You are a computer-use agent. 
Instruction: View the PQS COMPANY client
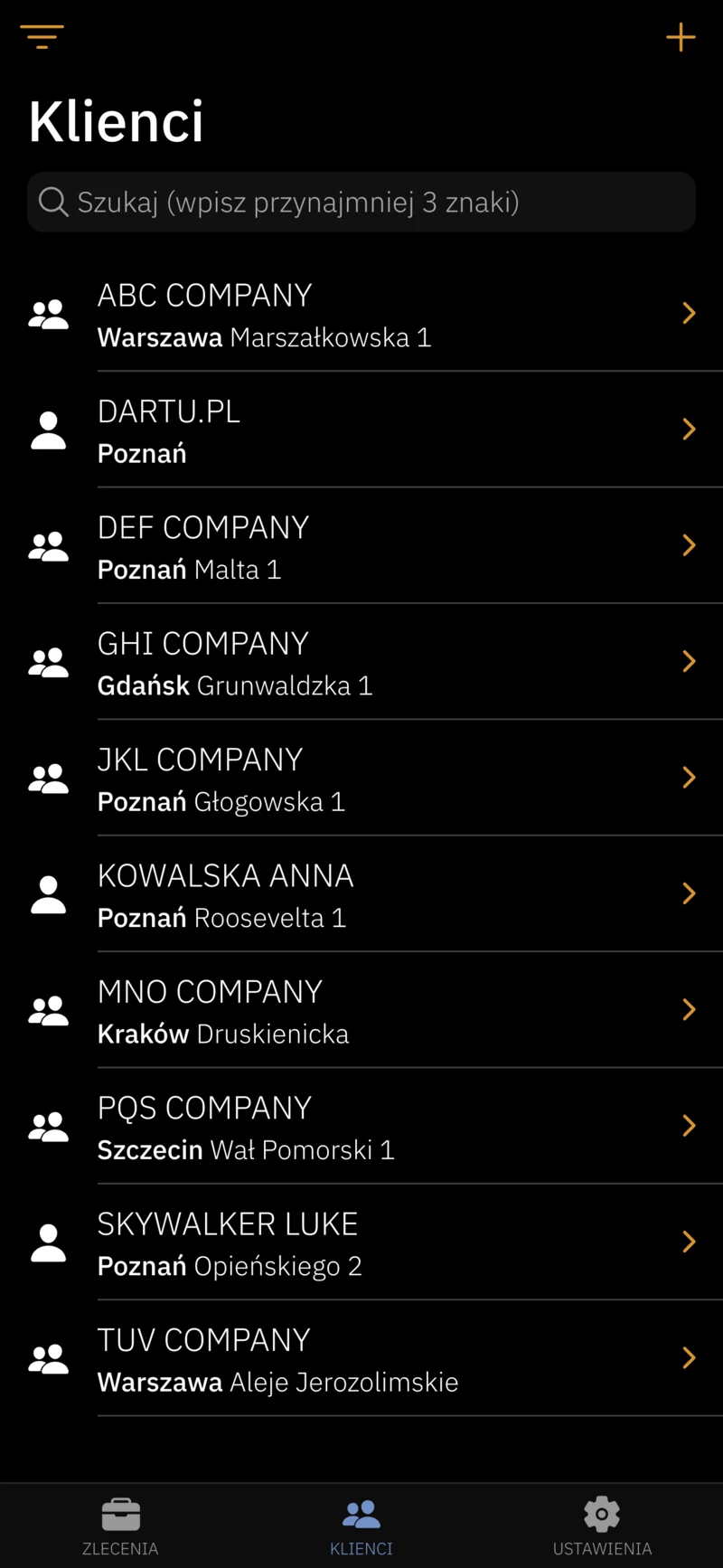pyautogui.click(x=361, y=1127)
